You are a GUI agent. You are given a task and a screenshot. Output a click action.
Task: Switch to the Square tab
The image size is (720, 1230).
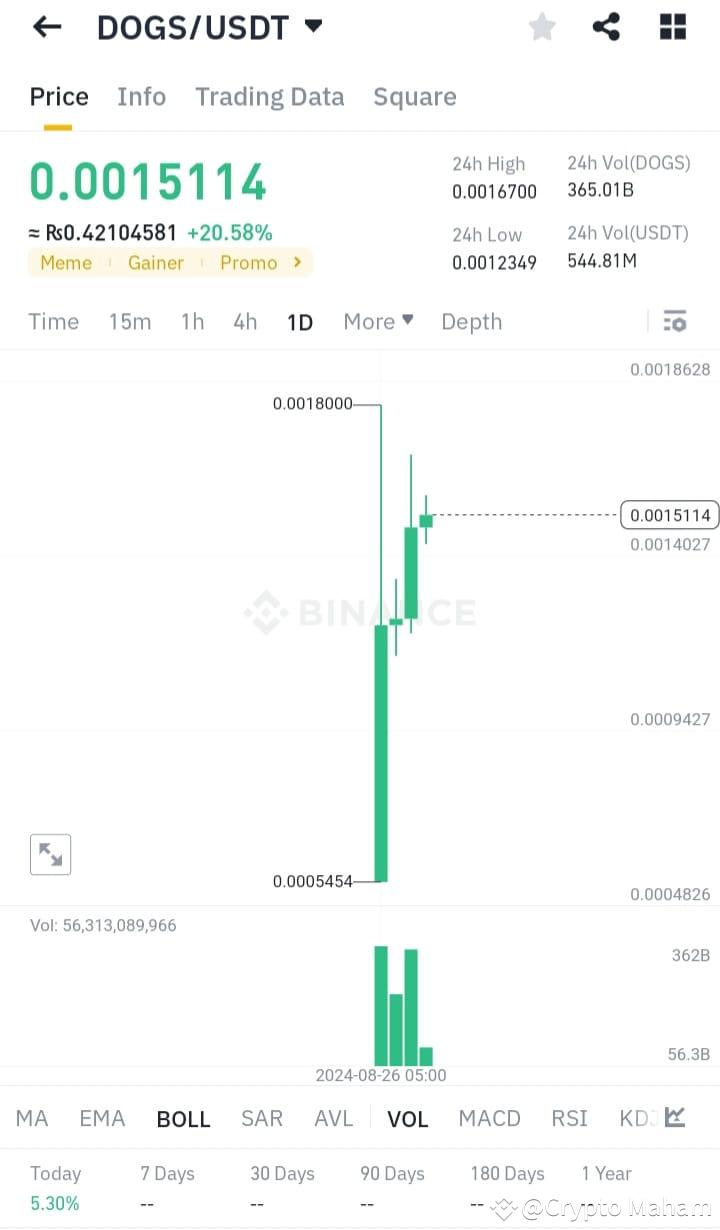(x=414, y=97)
